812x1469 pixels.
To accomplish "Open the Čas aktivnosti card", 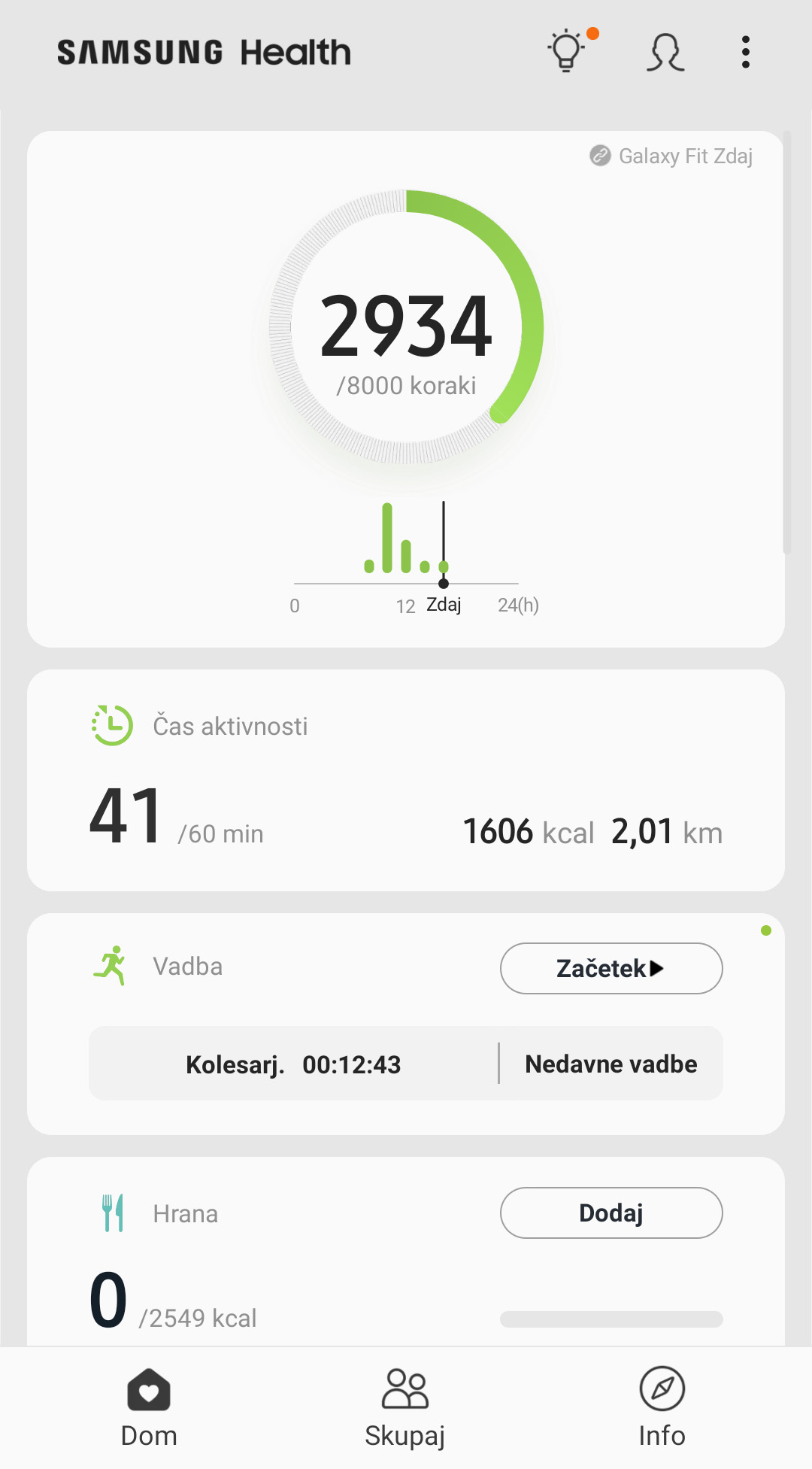I will coord(406,780).
